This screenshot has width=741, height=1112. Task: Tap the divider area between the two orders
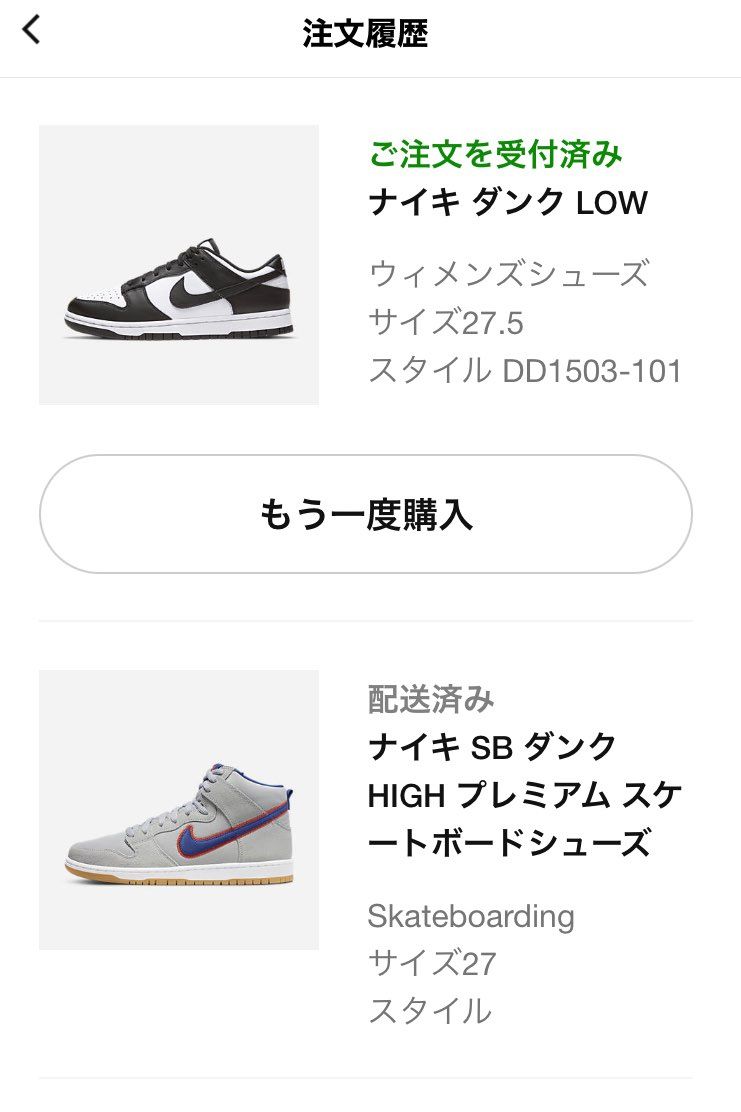point(370,620)
